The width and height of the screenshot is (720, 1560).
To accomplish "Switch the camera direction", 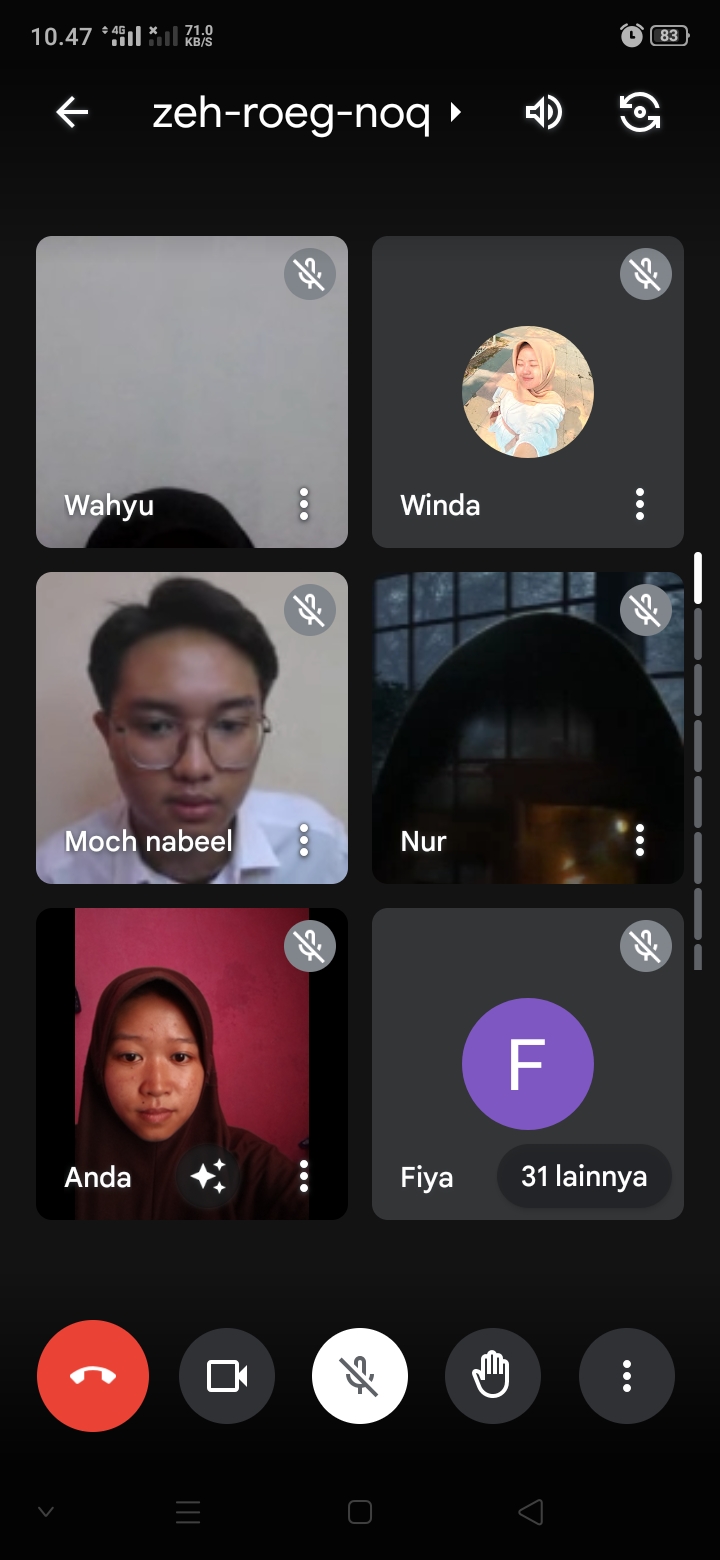I will pyautogui.click(x=640, y=113).
